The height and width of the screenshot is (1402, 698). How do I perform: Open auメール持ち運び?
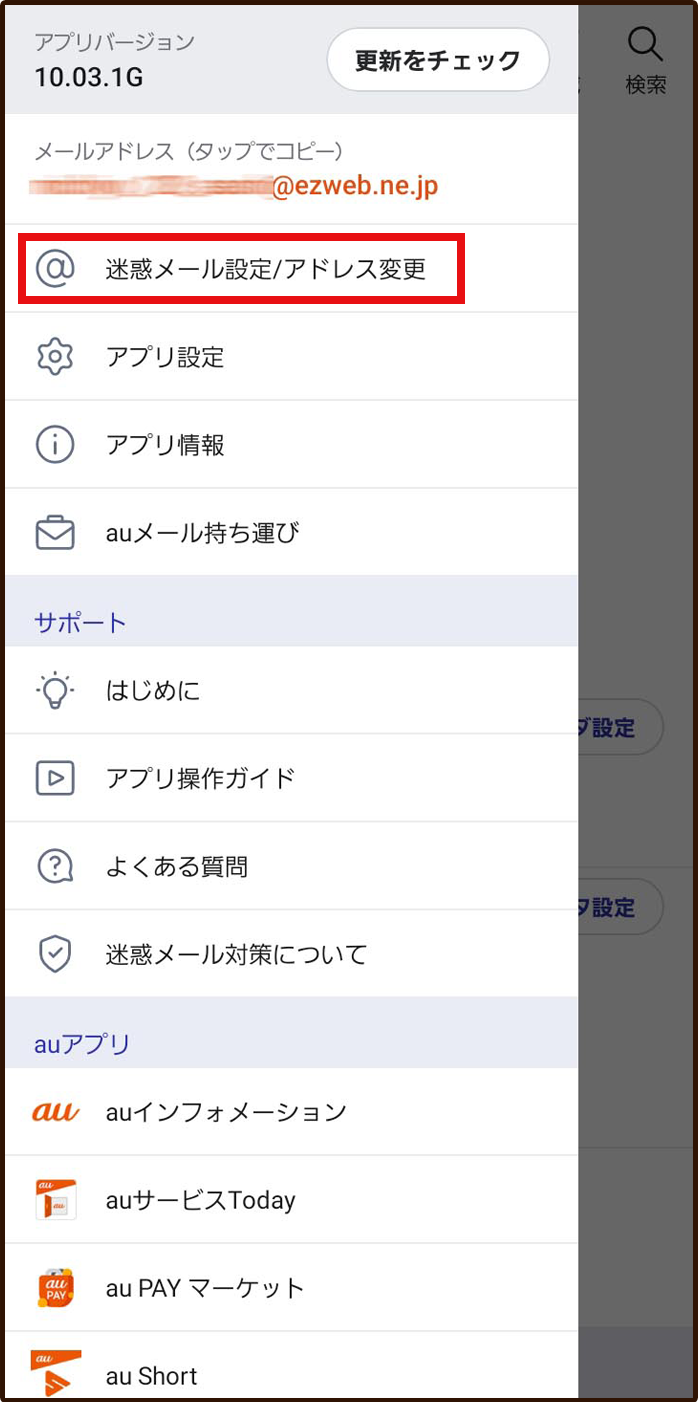291,533
